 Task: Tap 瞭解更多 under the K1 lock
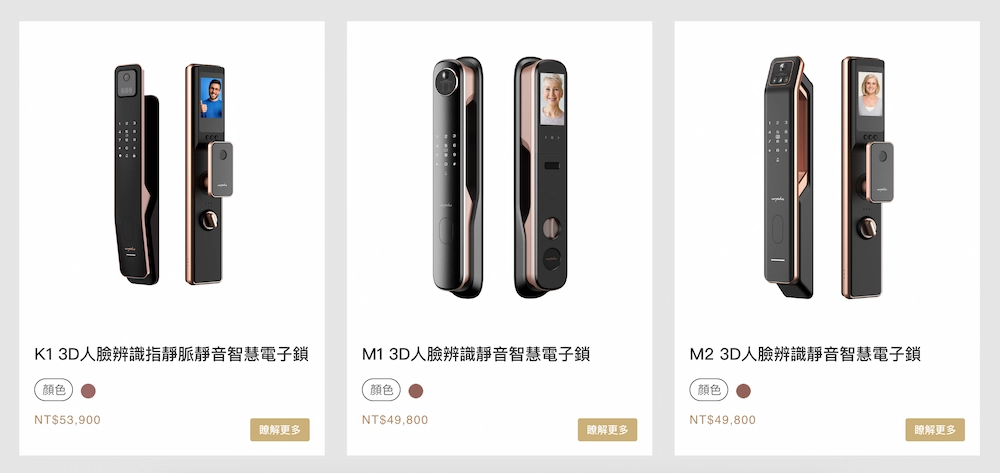click(280, 430)
